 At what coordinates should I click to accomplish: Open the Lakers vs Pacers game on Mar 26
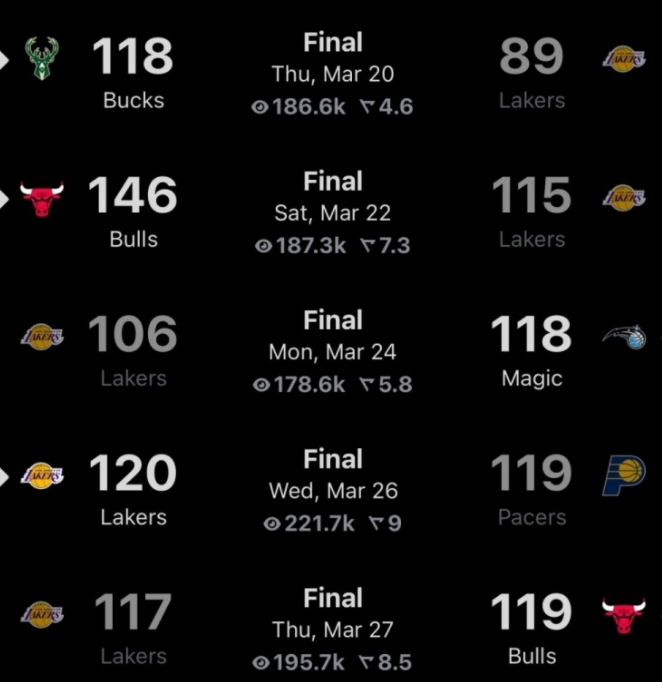pyautogui.click(x=332, y=491)
